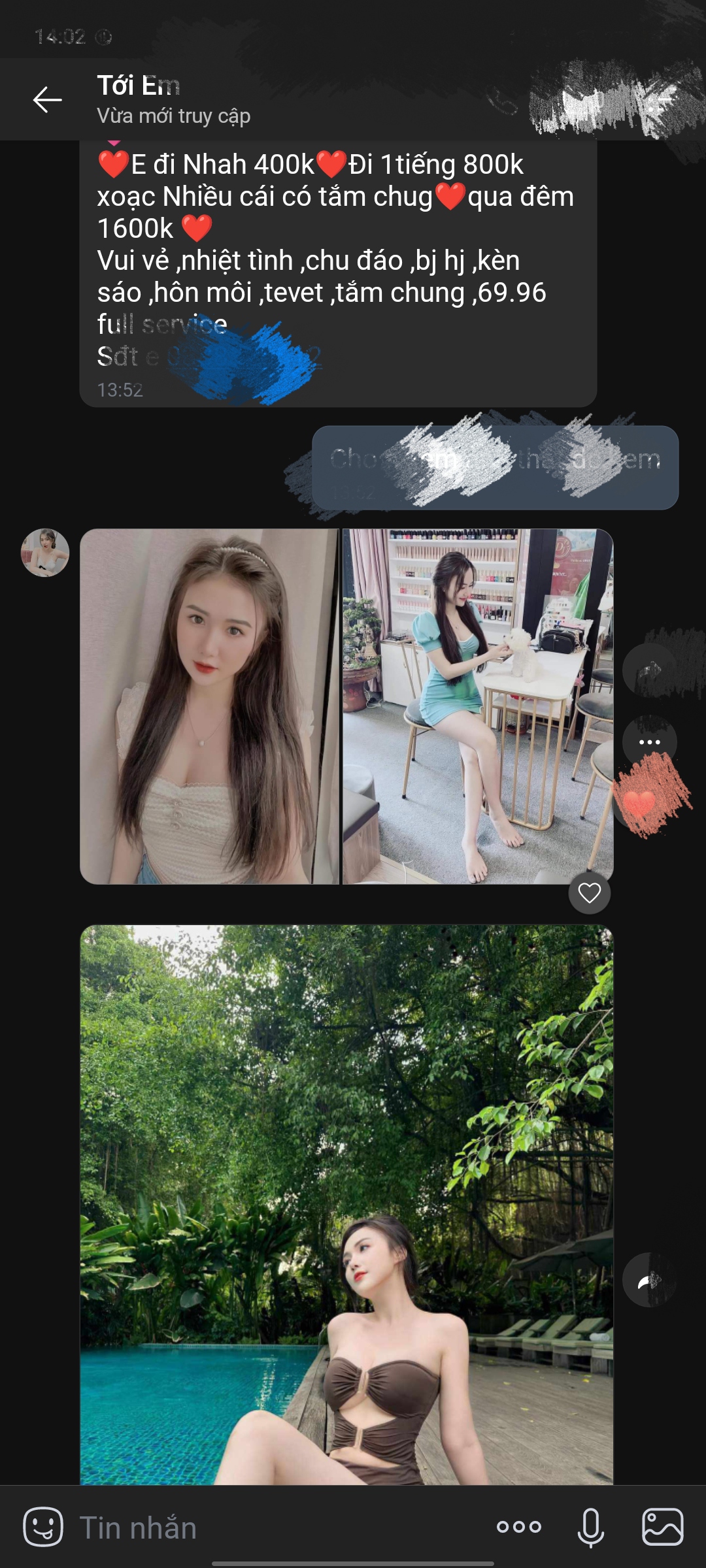Viewport: 706px width, 1568px height.
Task: Open more attachment options
Action: [518, 1527]
